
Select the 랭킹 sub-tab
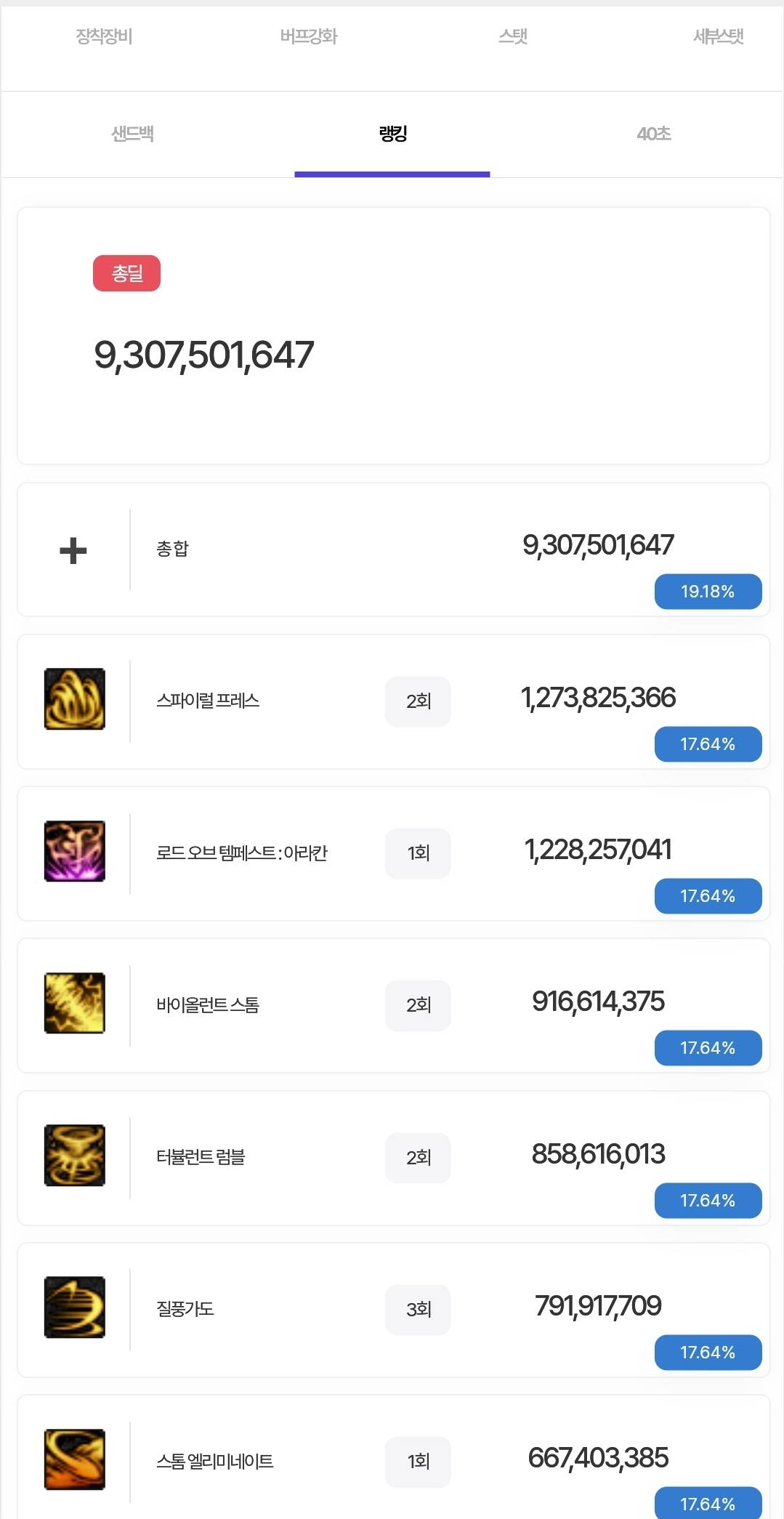point(392,134)
